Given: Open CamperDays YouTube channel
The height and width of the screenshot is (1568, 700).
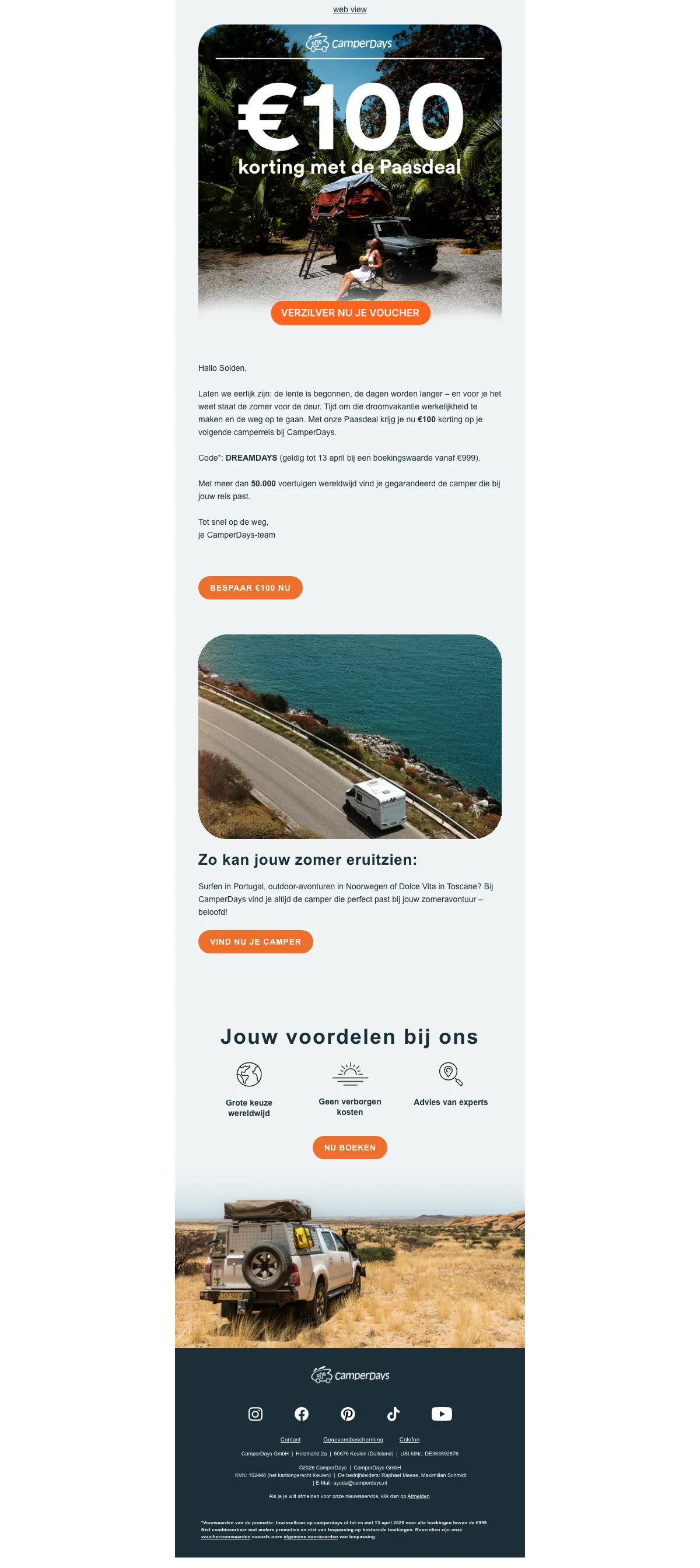Looking at the screenshot, I should tap(442, 1414).
